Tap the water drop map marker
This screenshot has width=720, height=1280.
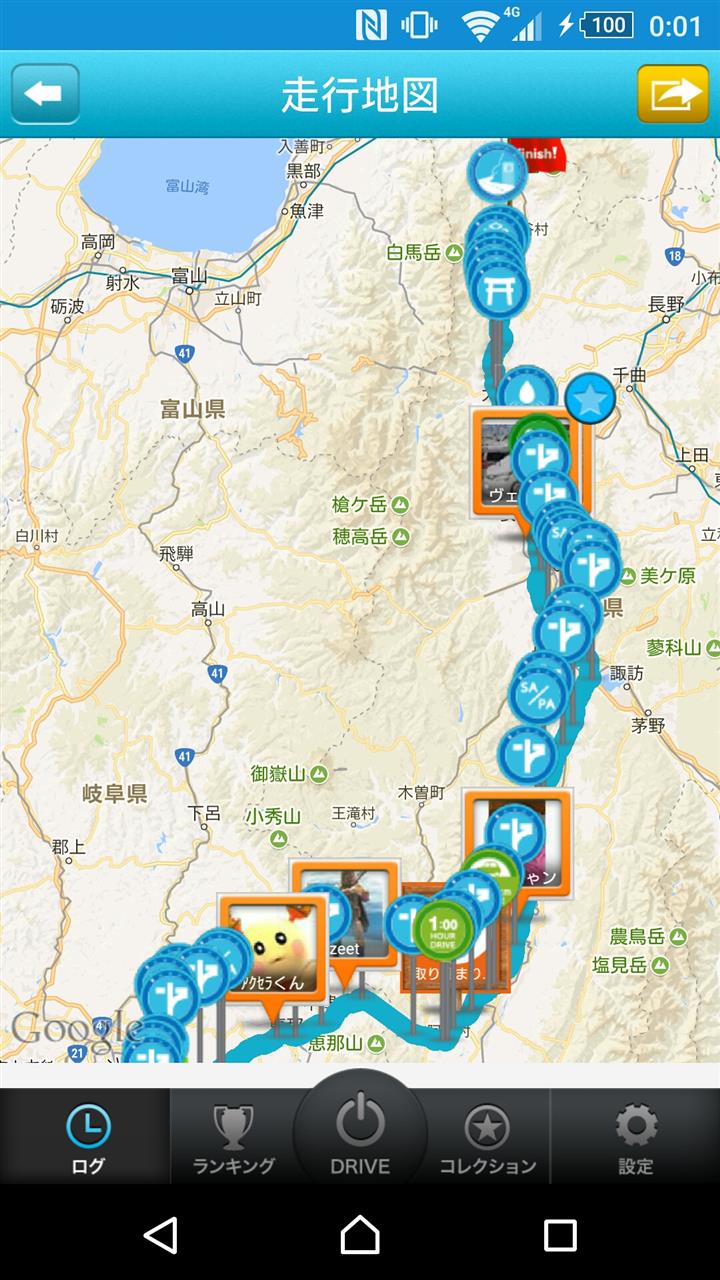click(x=526, y=392)
